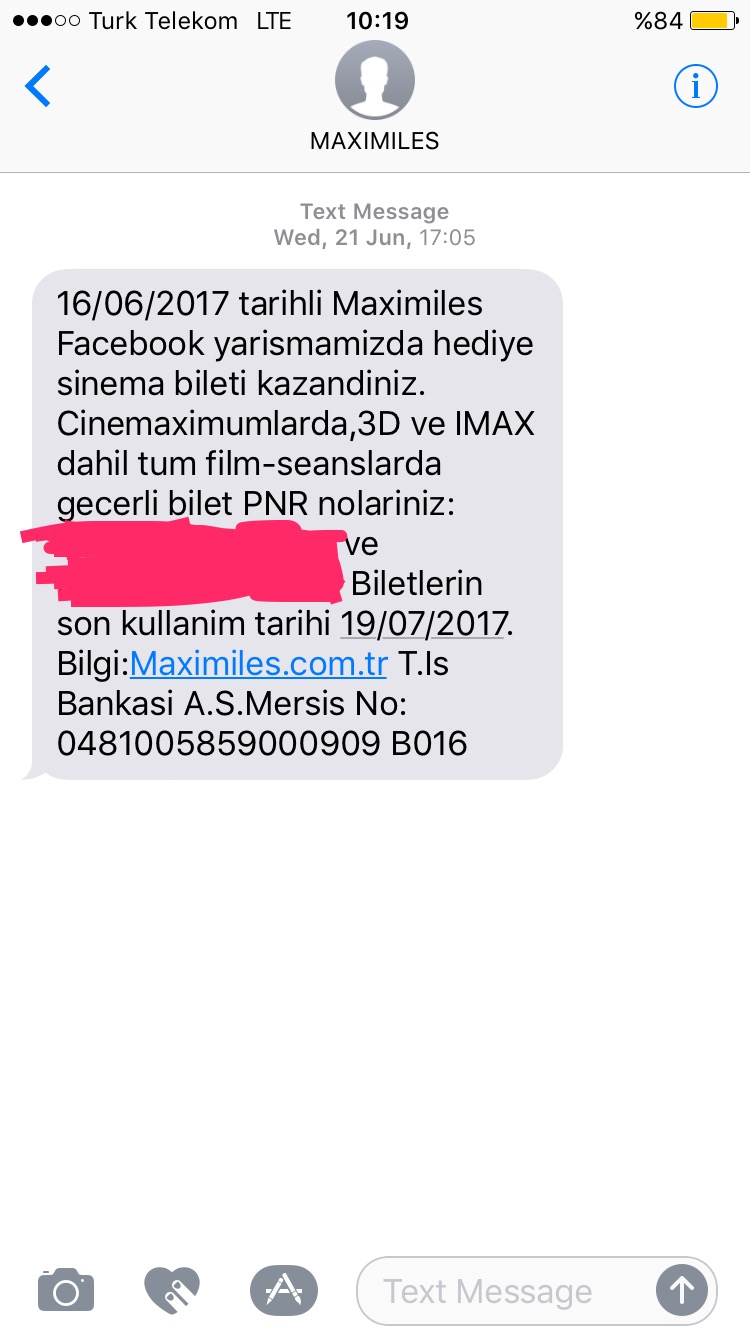The height and width of the screenshot is (1334, 750).
Task: Open the App Store apps icon
Action: point(284,1290)
